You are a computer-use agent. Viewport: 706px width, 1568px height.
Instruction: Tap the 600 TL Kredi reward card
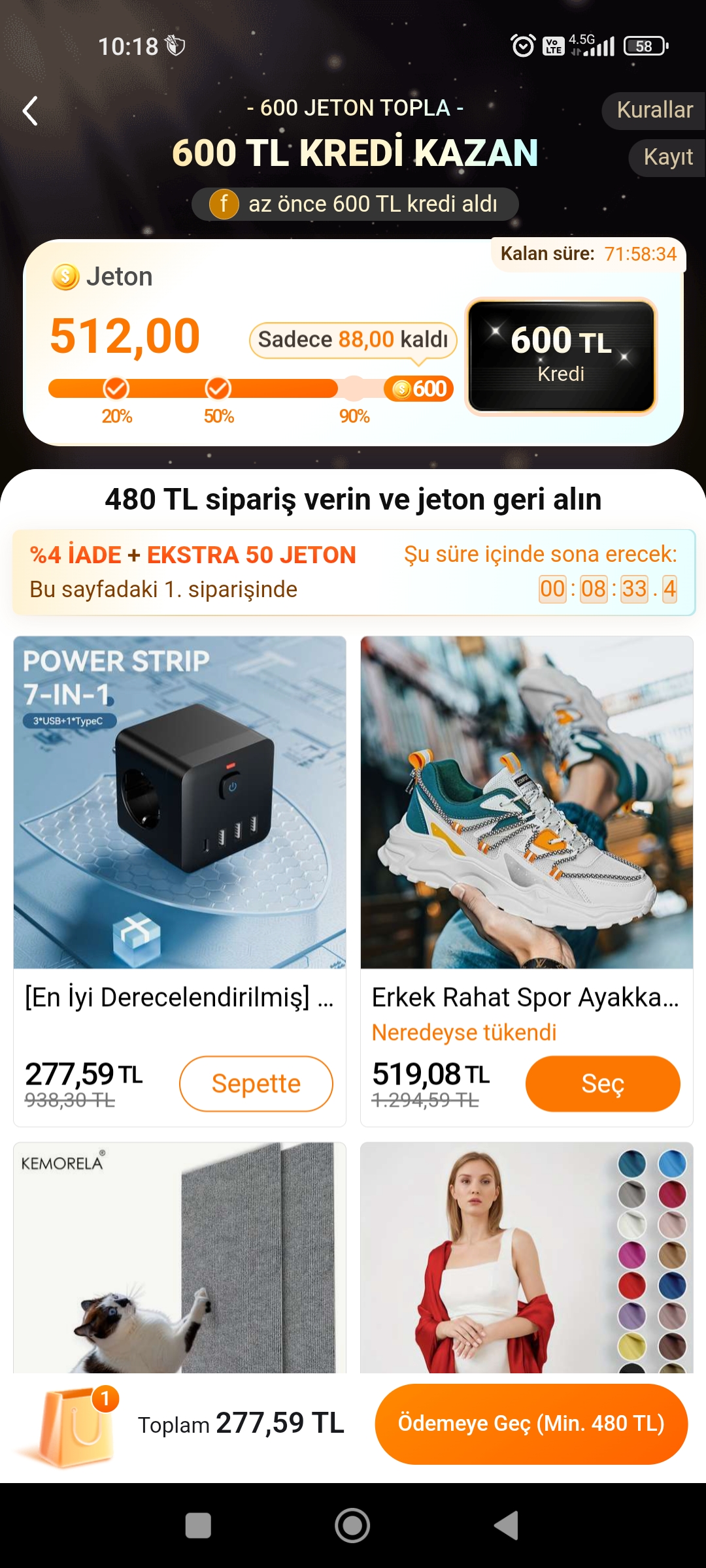561,356
